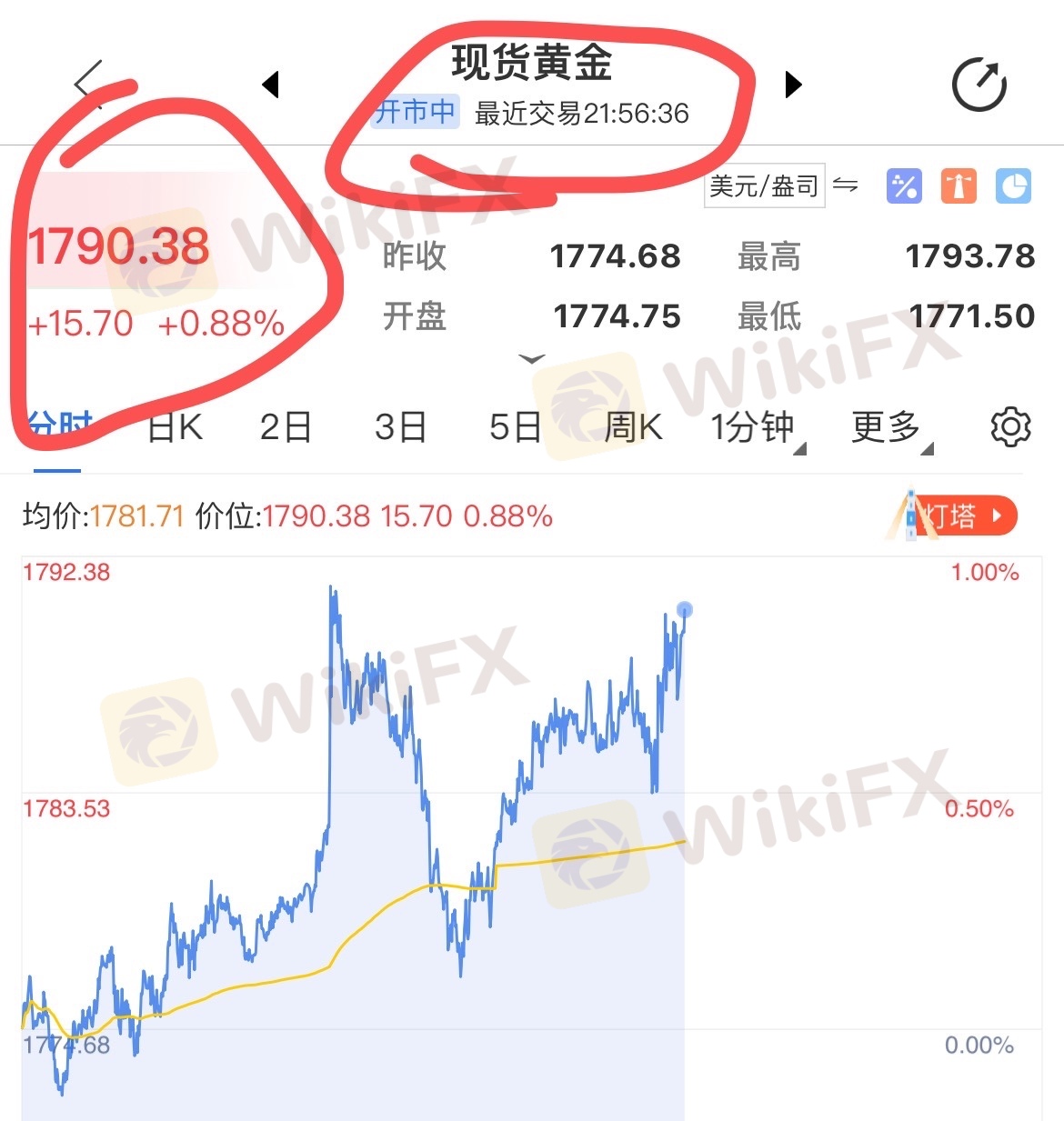This screenshot has height=1121, width=1064.
Task: Switch to the previous instrument
Action: click(270, 85)
